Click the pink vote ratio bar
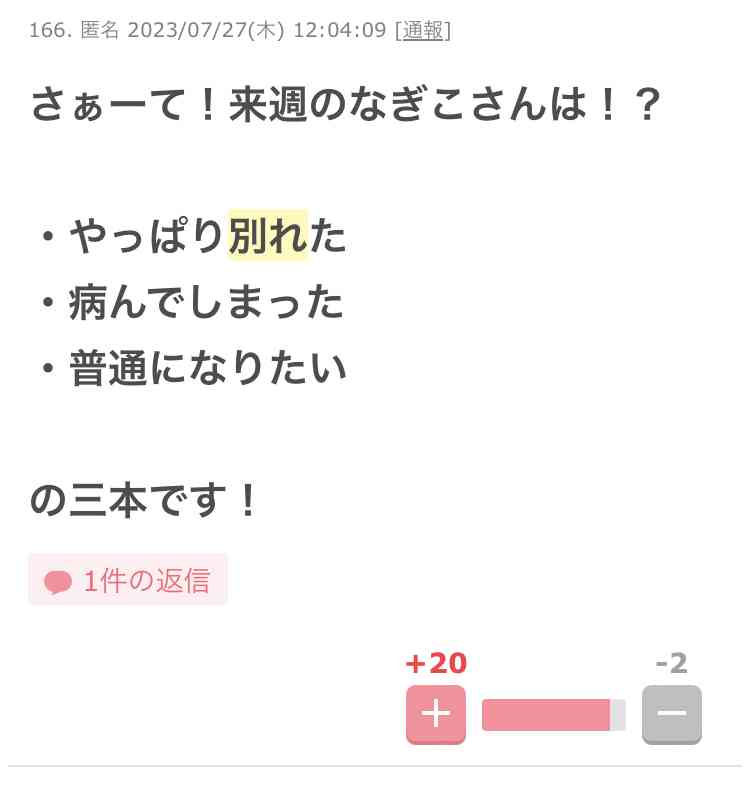The width and height of the screenshot is (750, 785). 550,714
